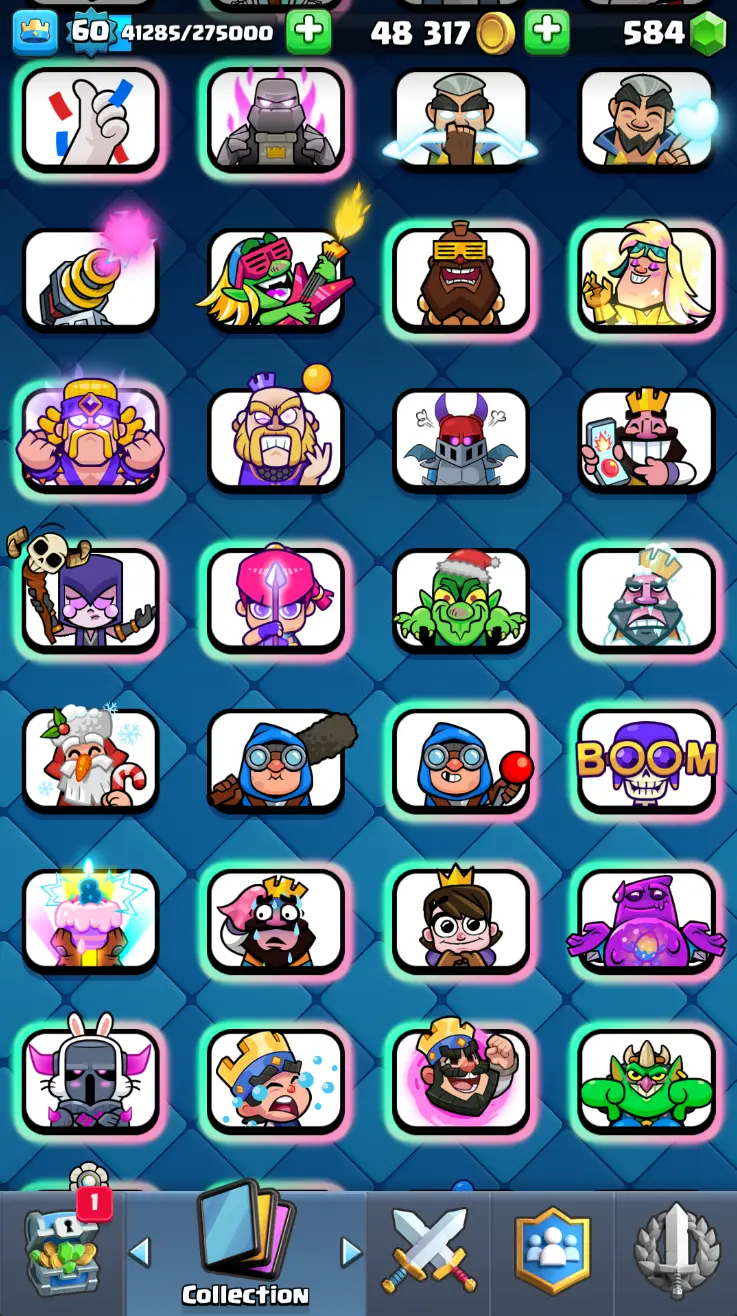Add experience with the green plus button
This screenshot has width=737, height=1316.
309,33
